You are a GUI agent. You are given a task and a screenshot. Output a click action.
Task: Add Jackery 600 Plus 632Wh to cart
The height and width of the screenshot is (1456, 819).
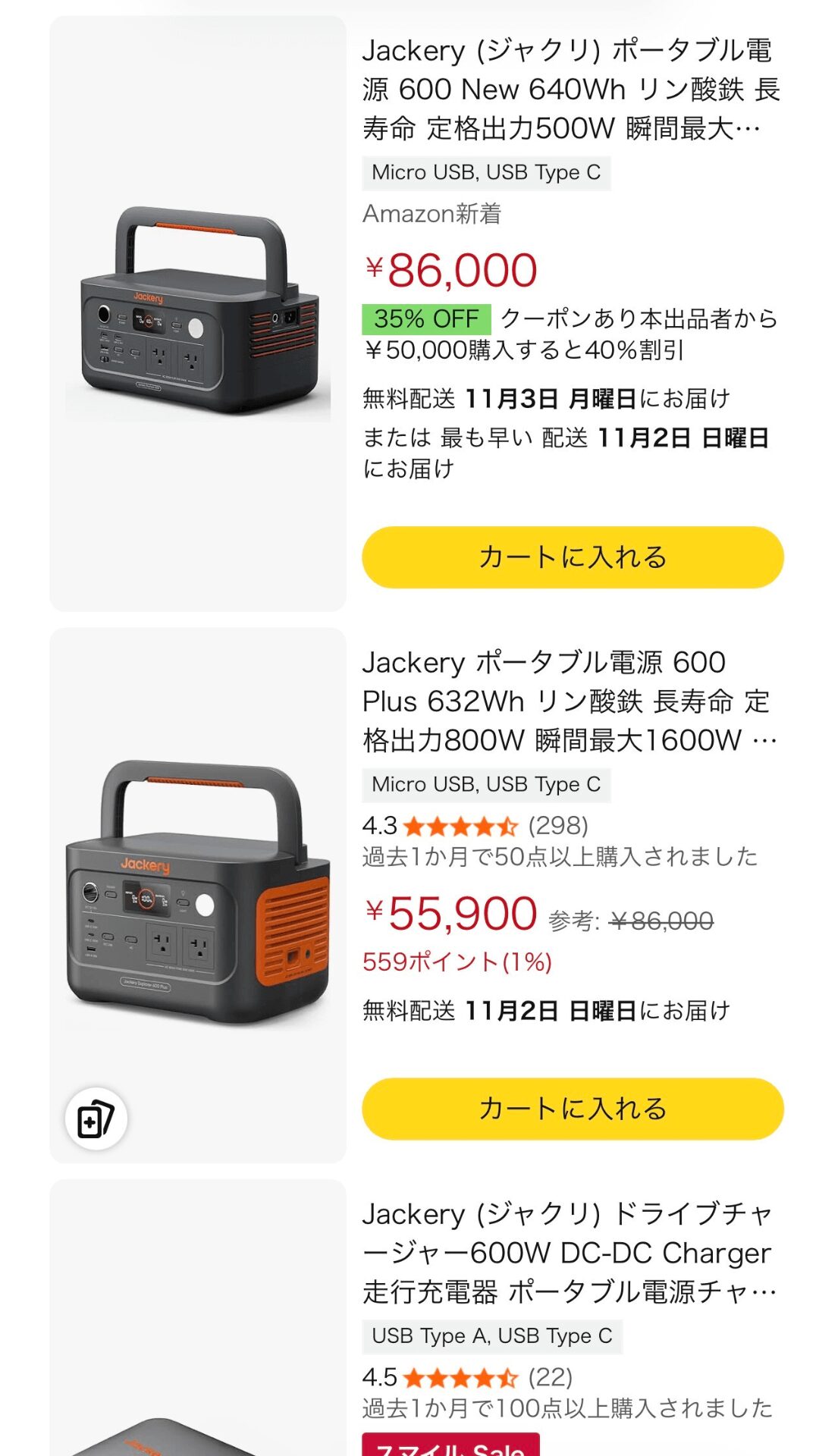573,1109
